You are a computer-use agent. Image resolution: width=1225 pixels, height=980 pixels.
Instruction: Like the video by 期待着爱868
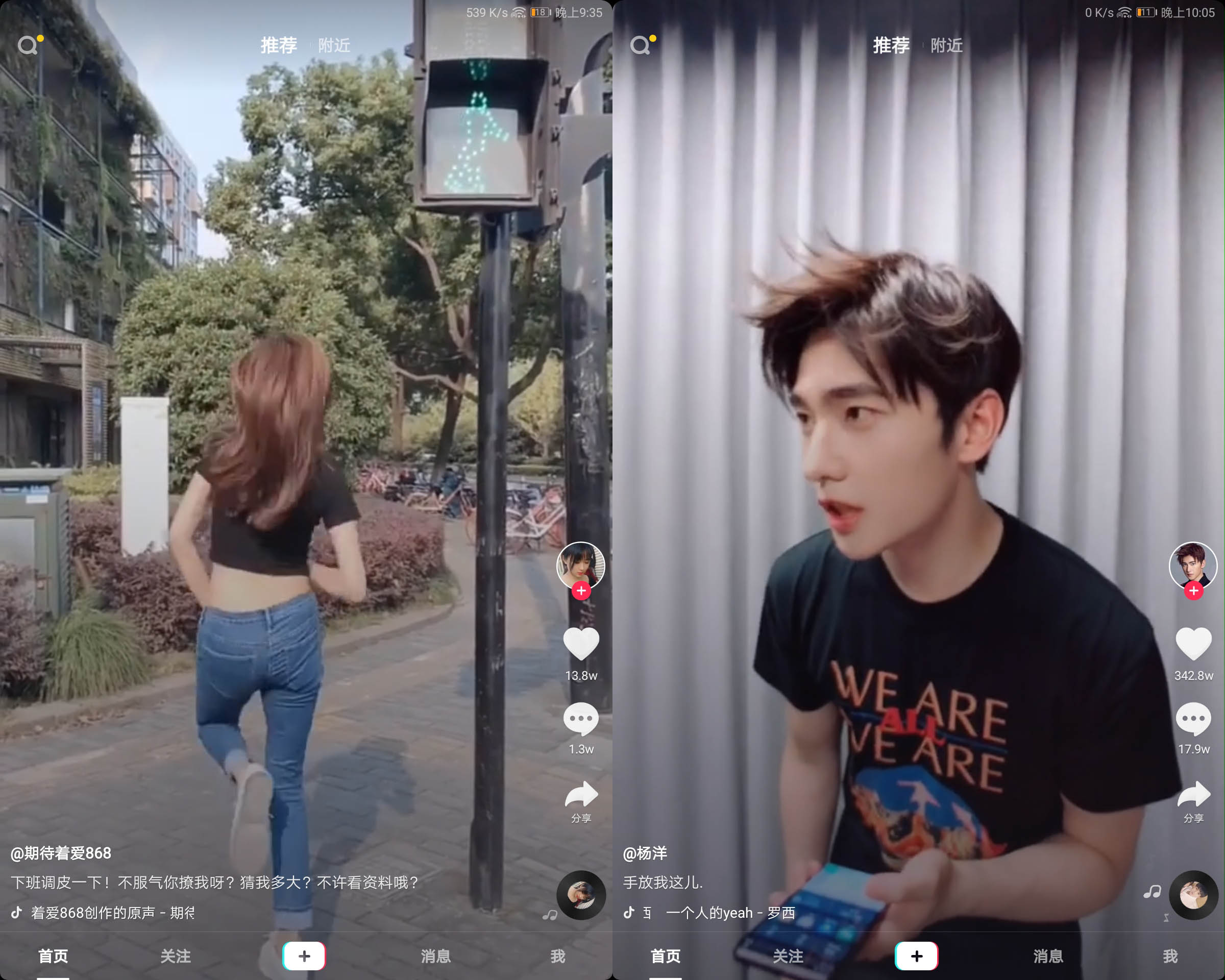coord(581,644)
